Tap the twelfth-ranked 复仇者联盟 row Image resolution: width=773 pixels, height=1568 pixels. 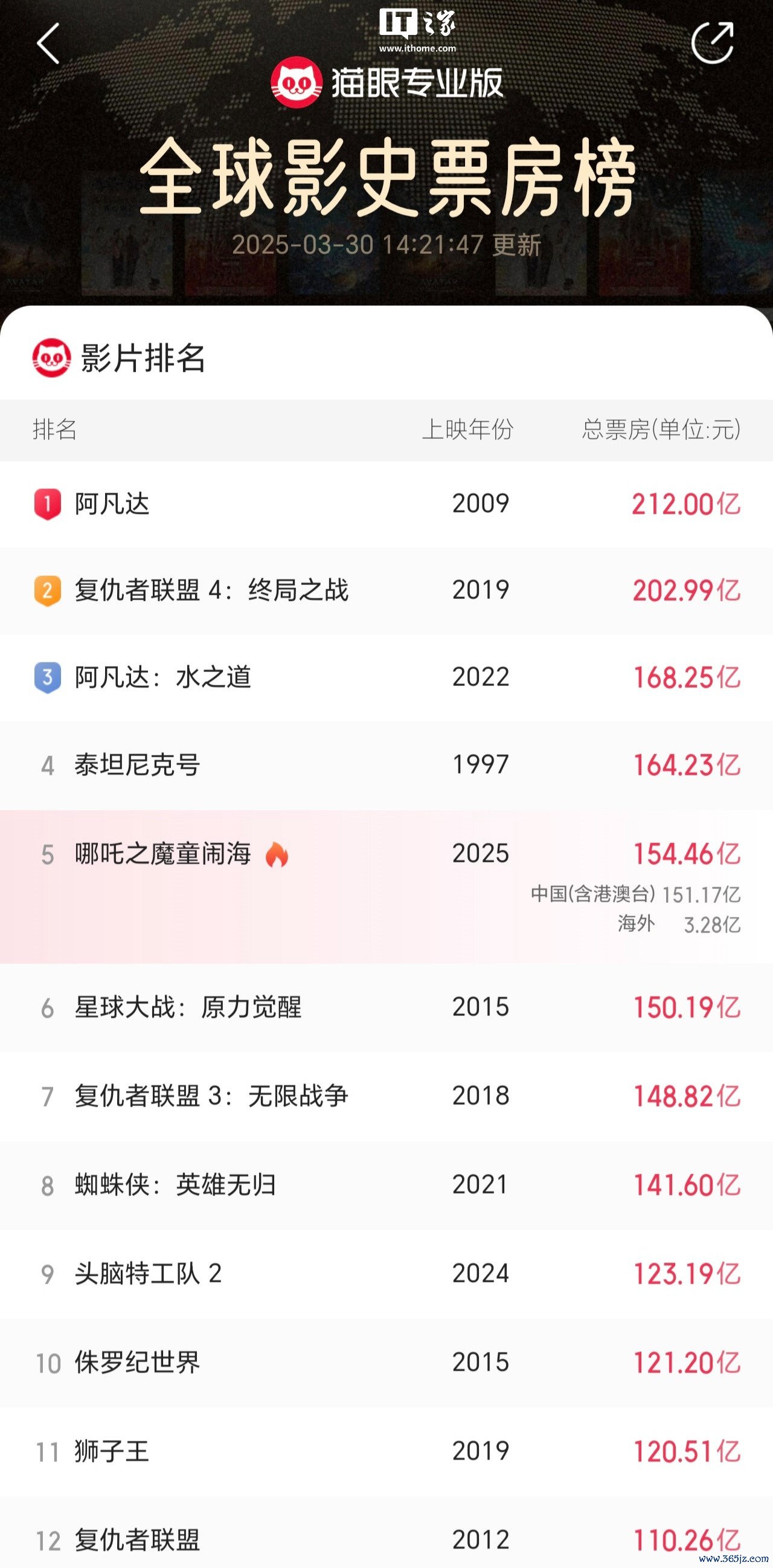(x=386, y=1533)
